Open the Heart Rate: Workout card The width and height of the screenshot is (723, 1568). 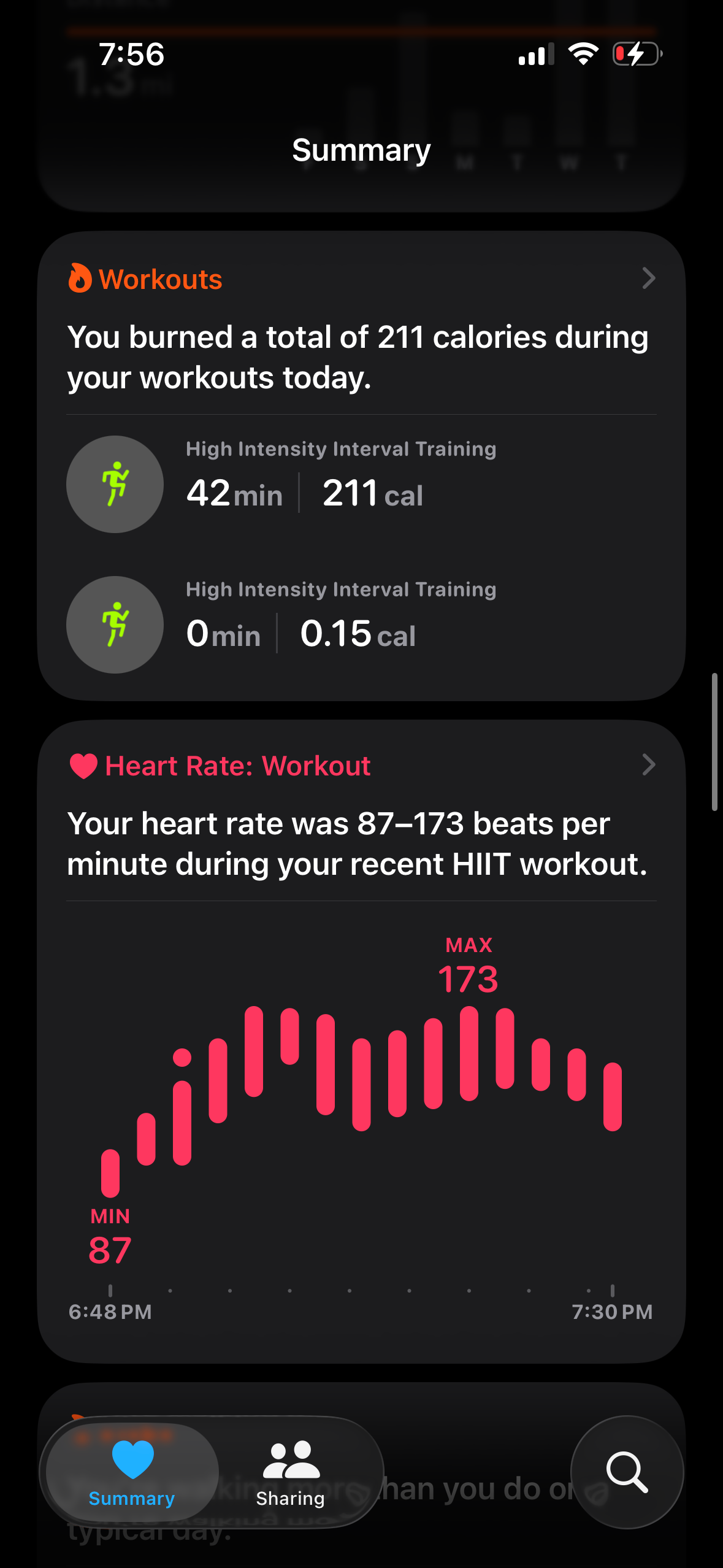coord(361,1042)
